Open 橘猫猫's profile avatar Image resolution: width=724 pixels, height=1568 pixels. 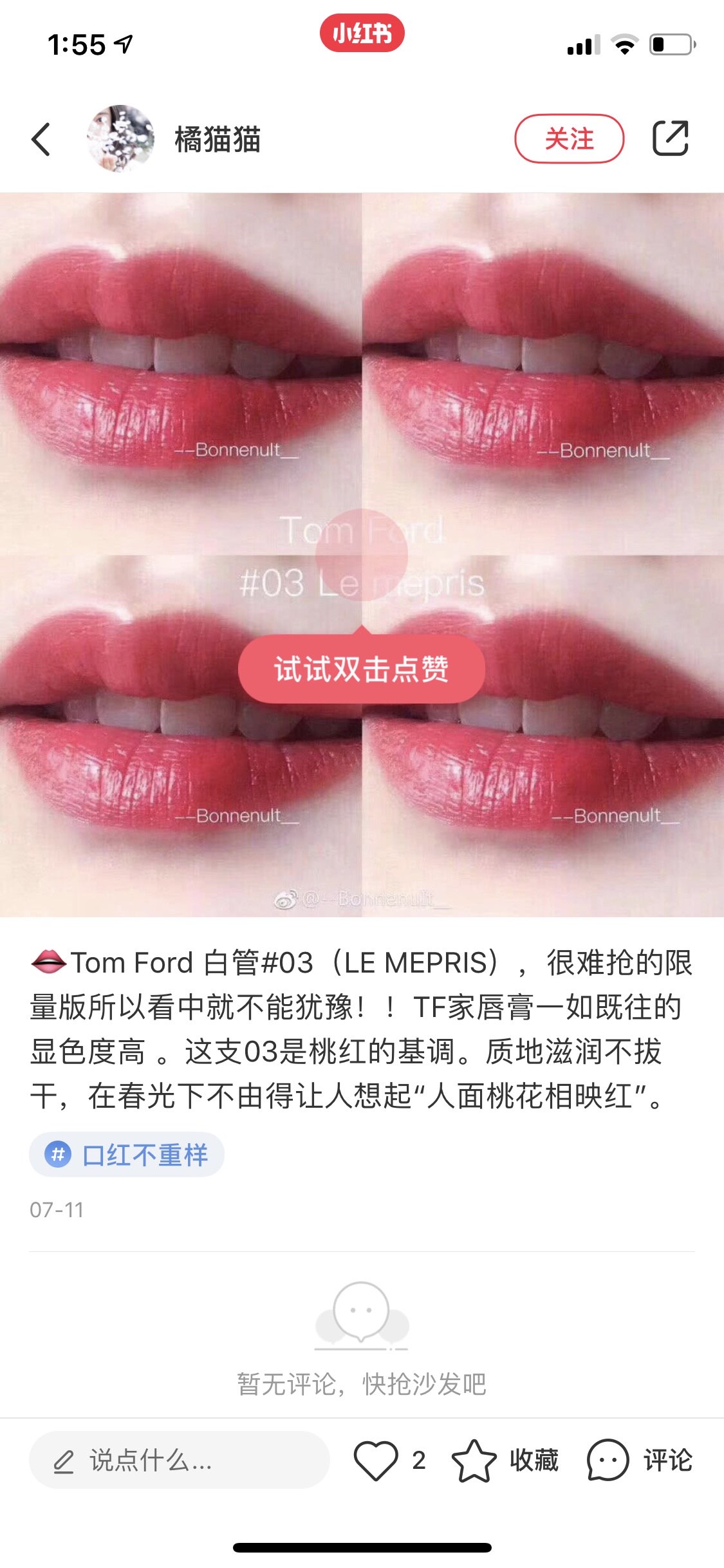pos(120,138)
